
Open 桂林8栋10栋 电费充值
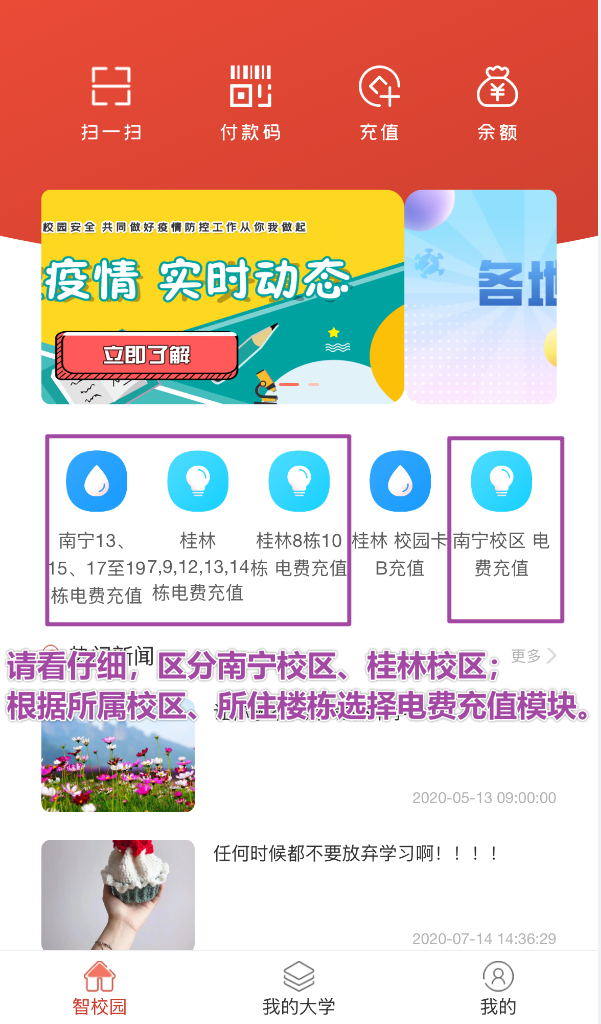point(299,482)
